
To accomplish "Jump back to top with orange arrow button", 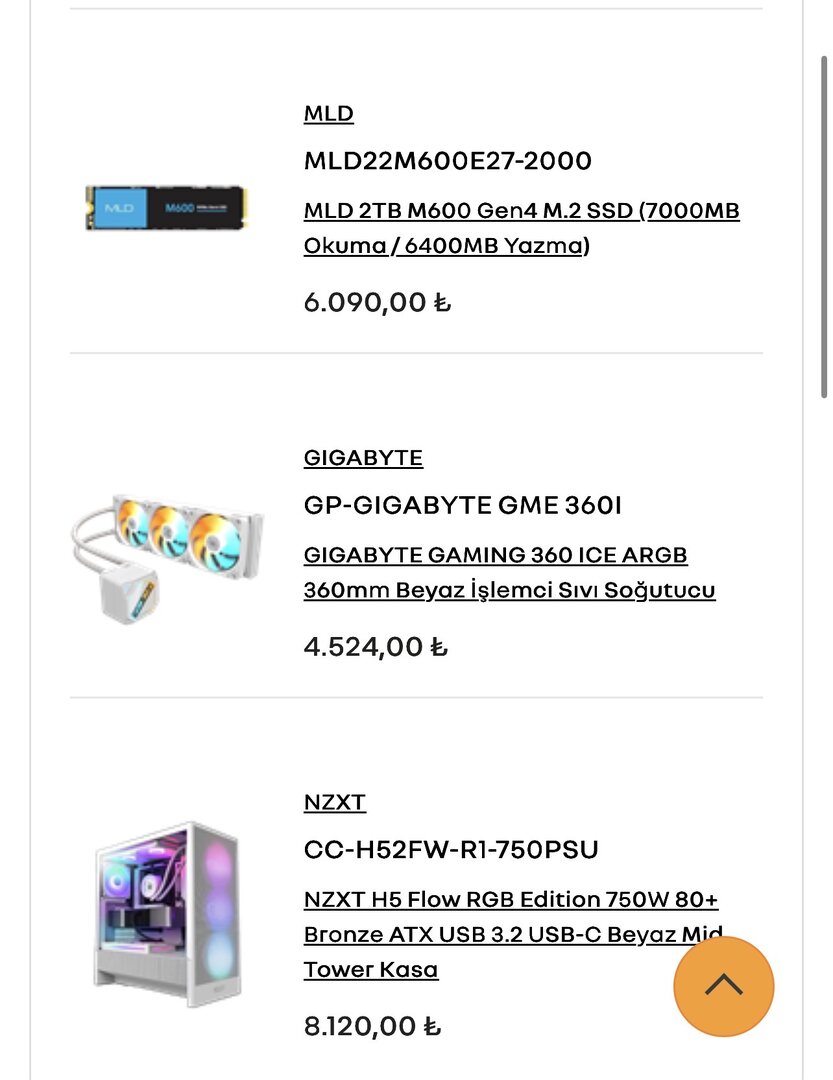I will 723,986.
